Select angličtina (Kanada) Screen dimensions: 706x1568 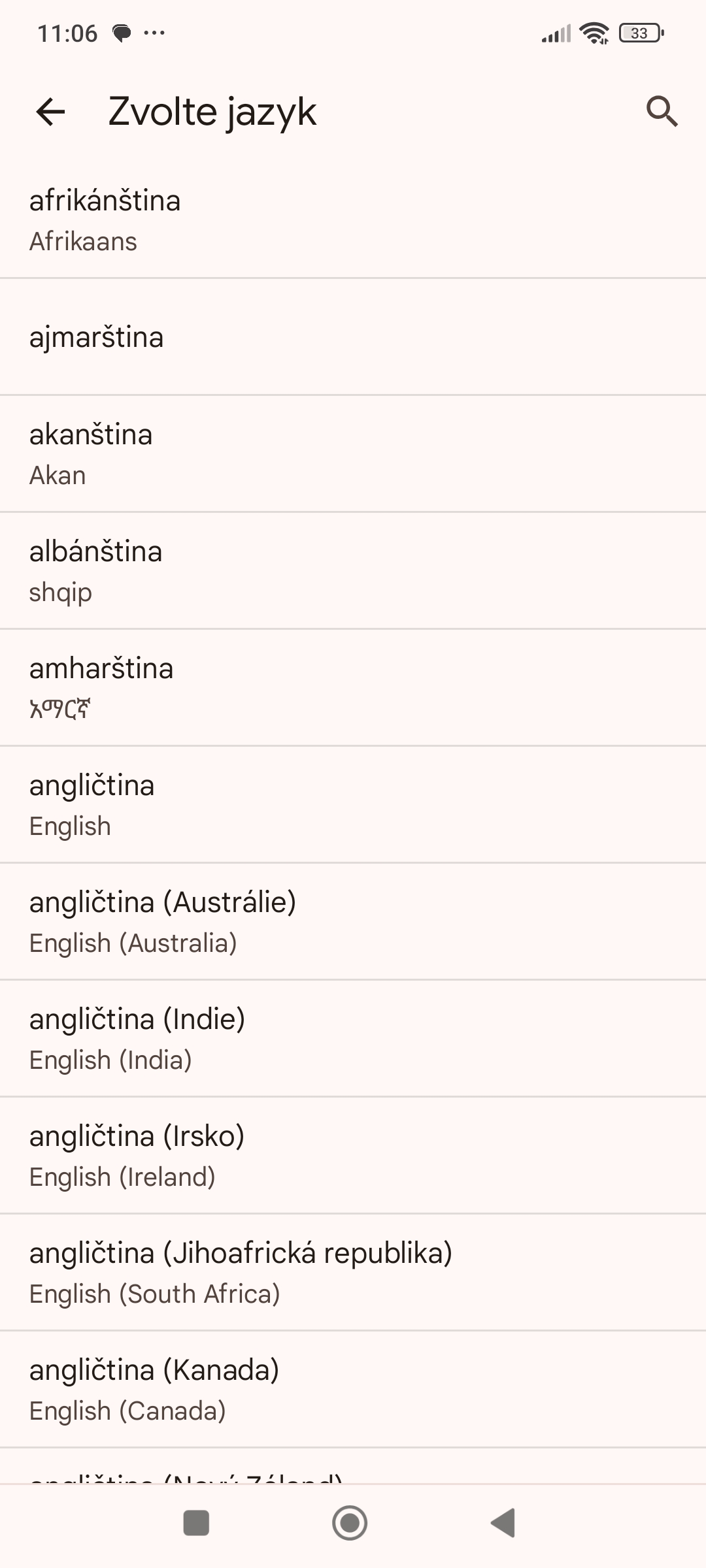353,1390
